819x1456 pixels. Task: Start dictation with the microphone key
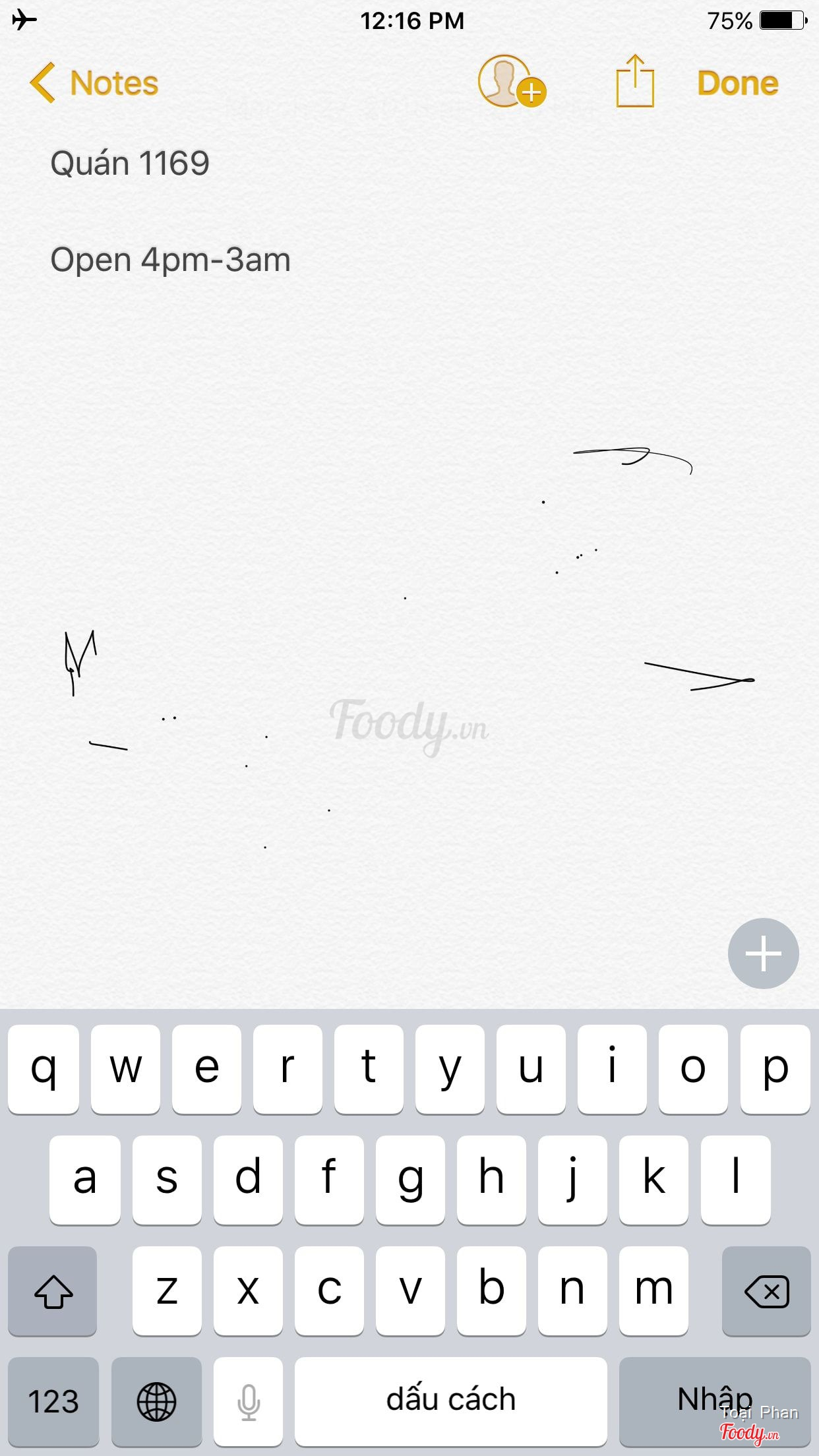(249, 1401)
